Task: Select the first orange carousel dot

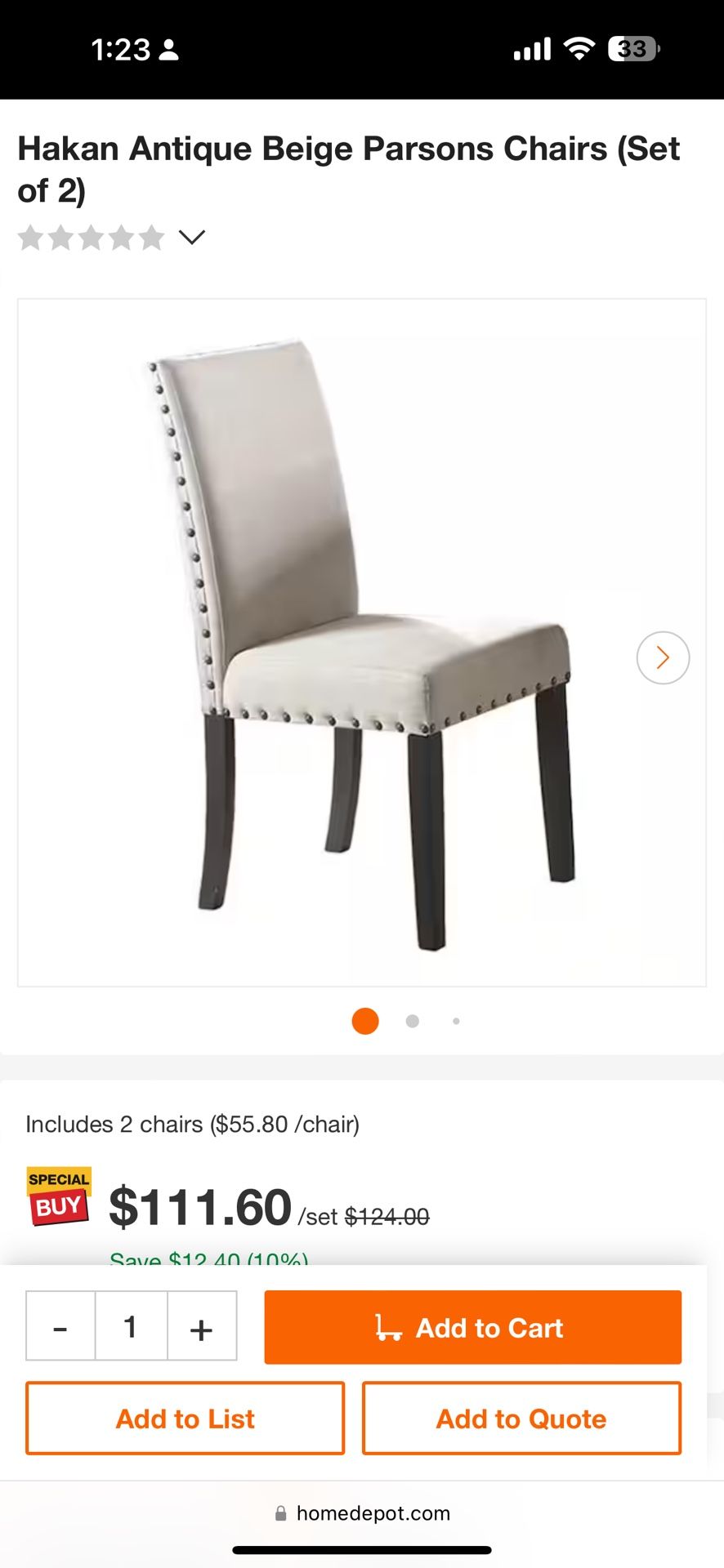Action: coord(364,1020)
